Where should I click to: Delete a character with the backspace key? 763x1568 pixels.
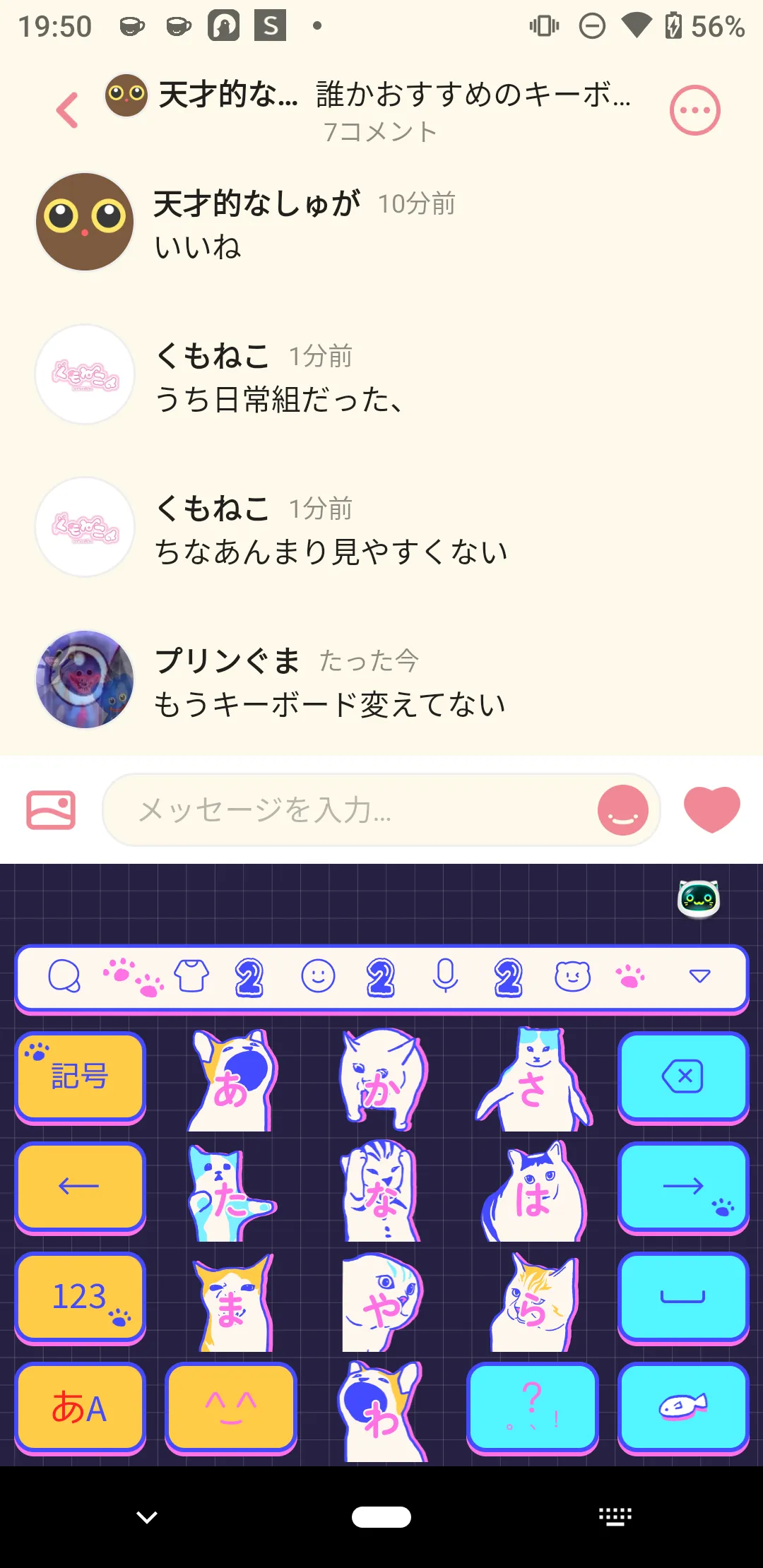(682, 1076)
